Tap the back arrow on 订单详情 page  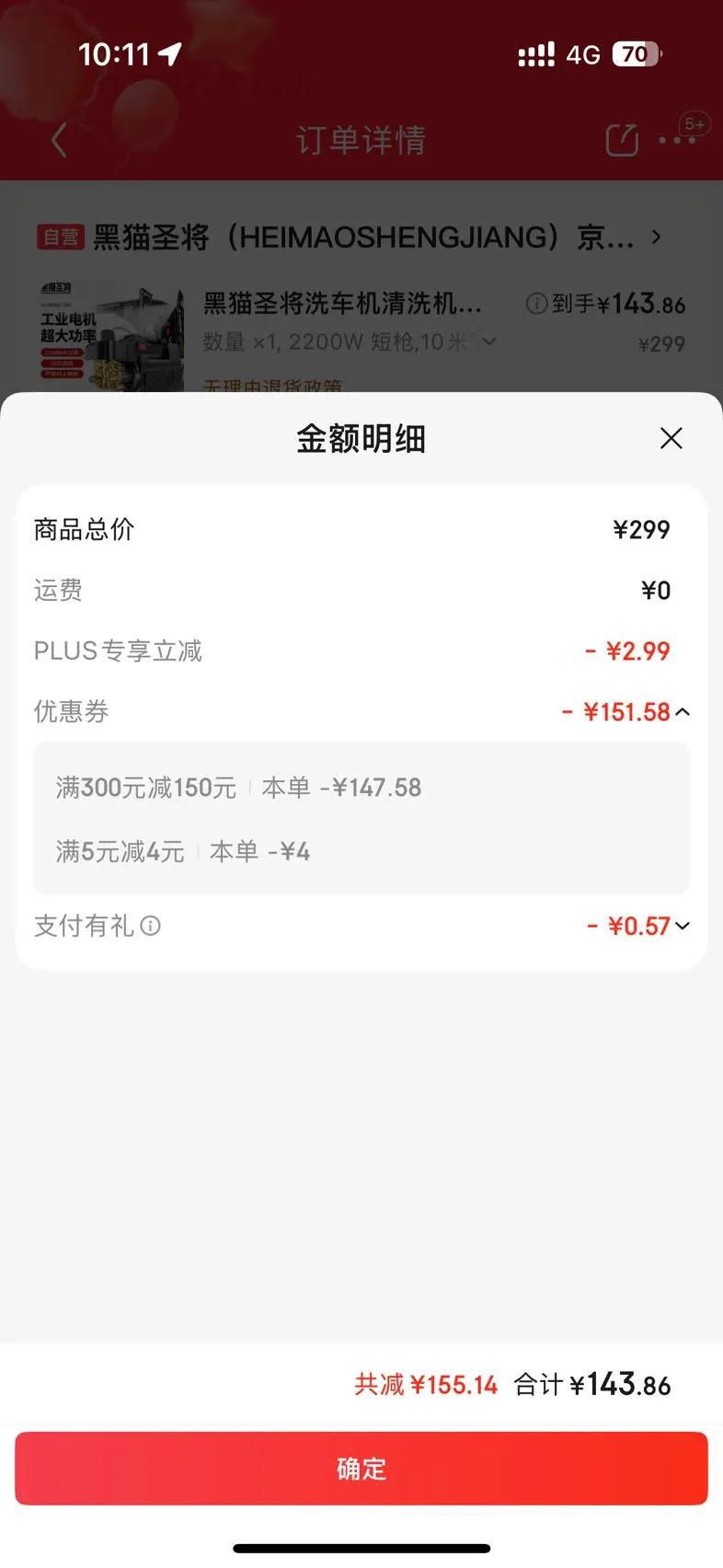coord(60,140)
